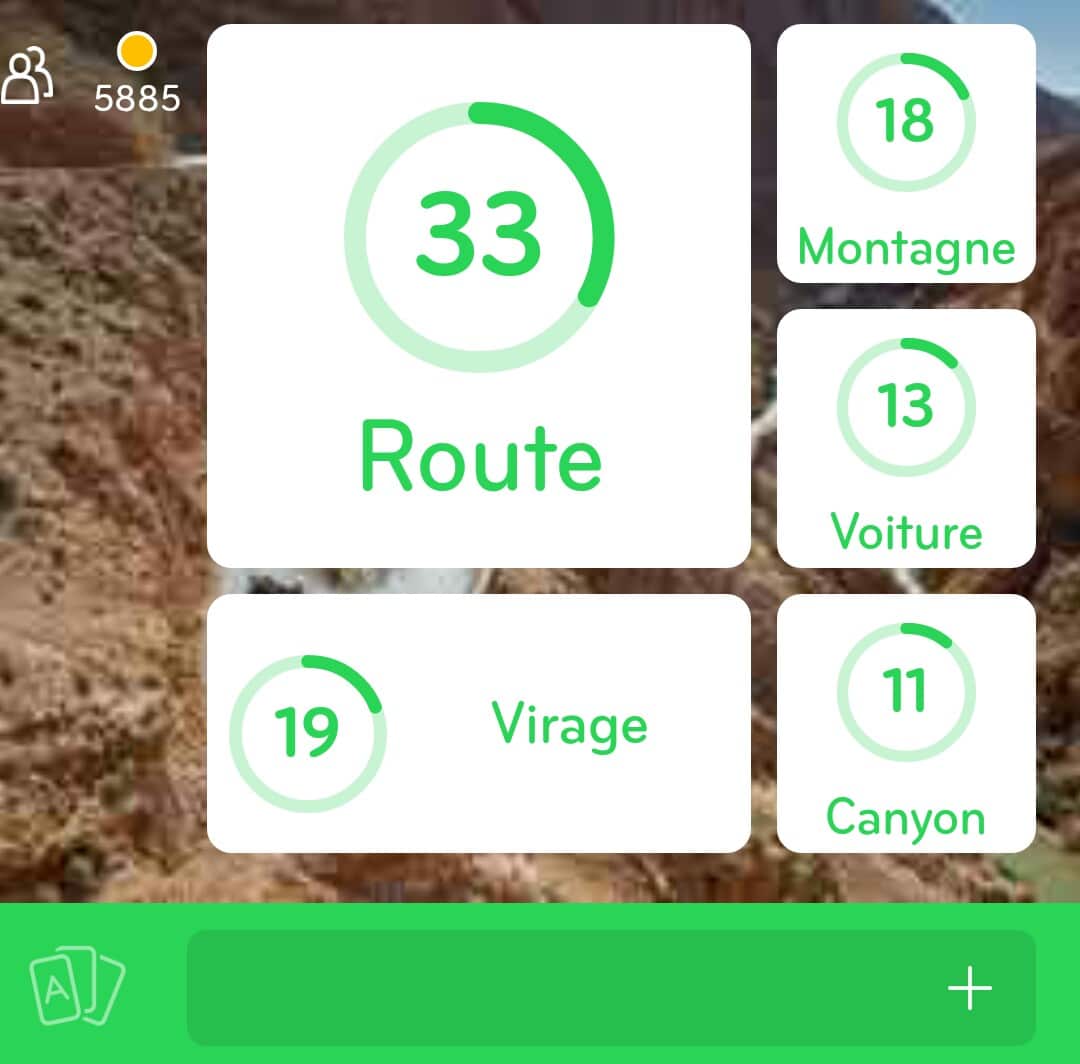Select the Virage word card
The image size is (1080, 1064).
pyautogui.click(x=478, y=724)
